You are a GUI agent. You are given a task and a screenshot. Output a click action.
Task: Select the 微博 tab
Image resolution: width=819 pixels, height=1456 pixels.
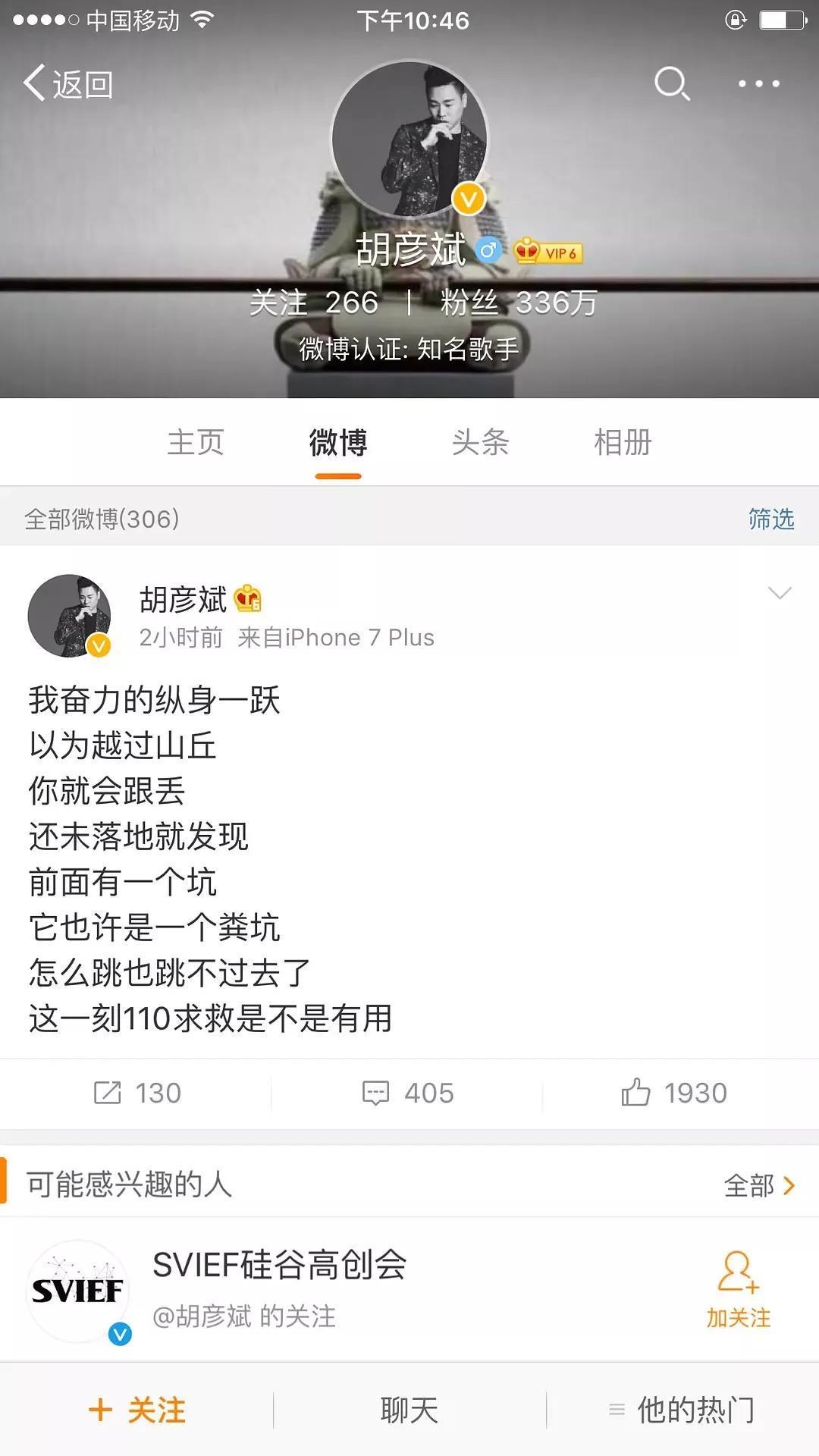coord(338,442)
